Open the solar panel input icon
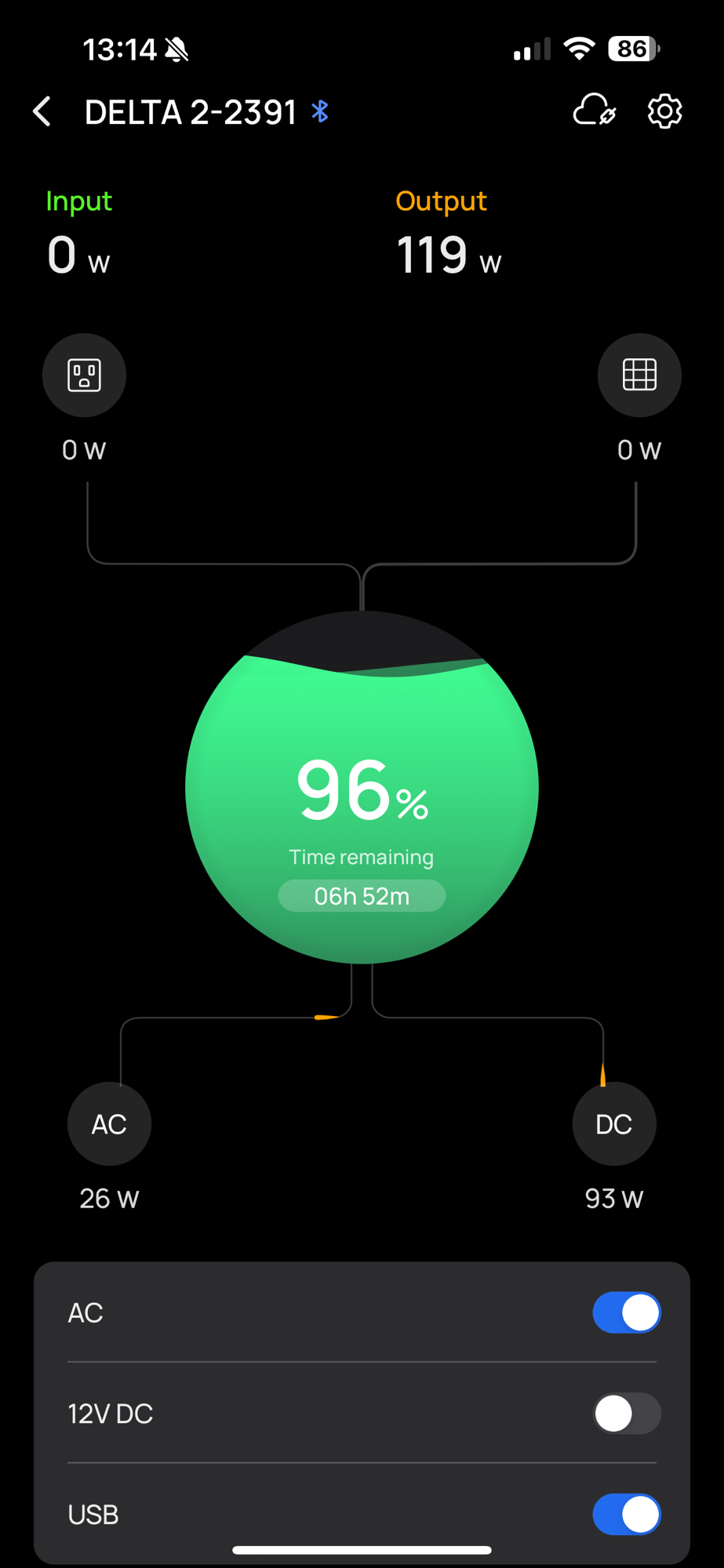 pyautogui.click(x=639, y=375)
